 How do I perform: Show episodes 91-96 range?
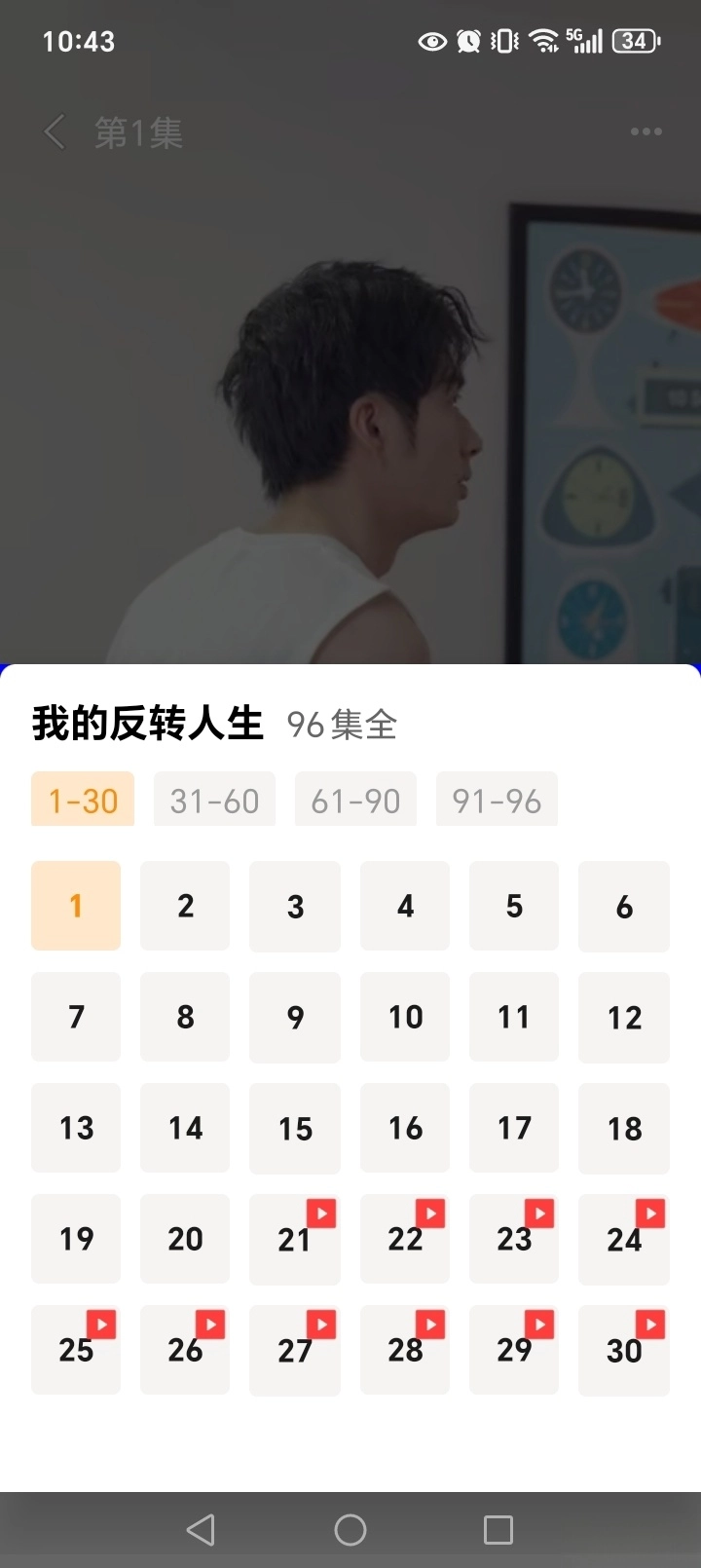tap(497, 801)
